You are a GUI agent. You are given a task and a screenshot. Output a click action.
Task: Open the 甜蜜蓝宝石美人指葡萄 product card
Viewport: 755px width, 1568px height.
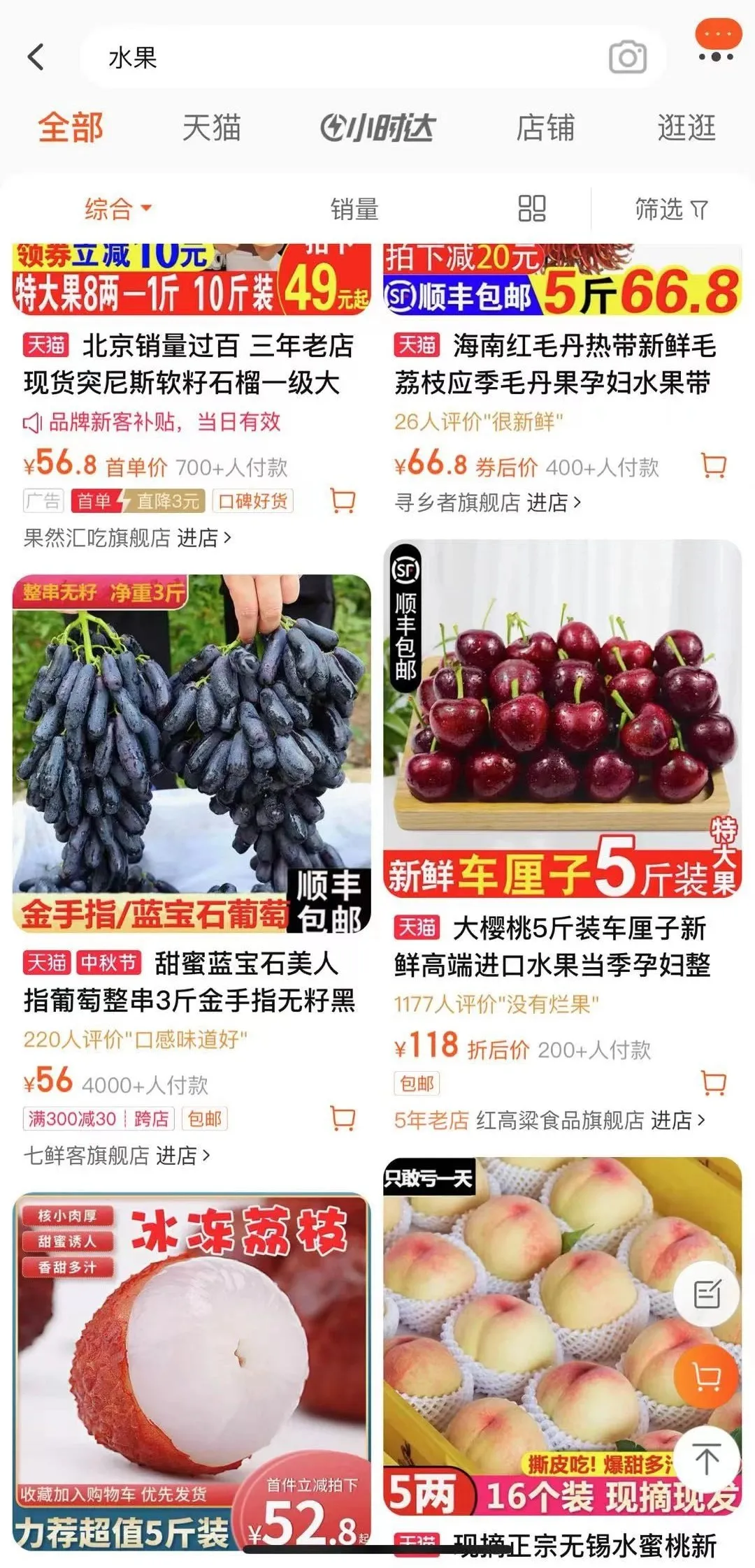(192, 753)
